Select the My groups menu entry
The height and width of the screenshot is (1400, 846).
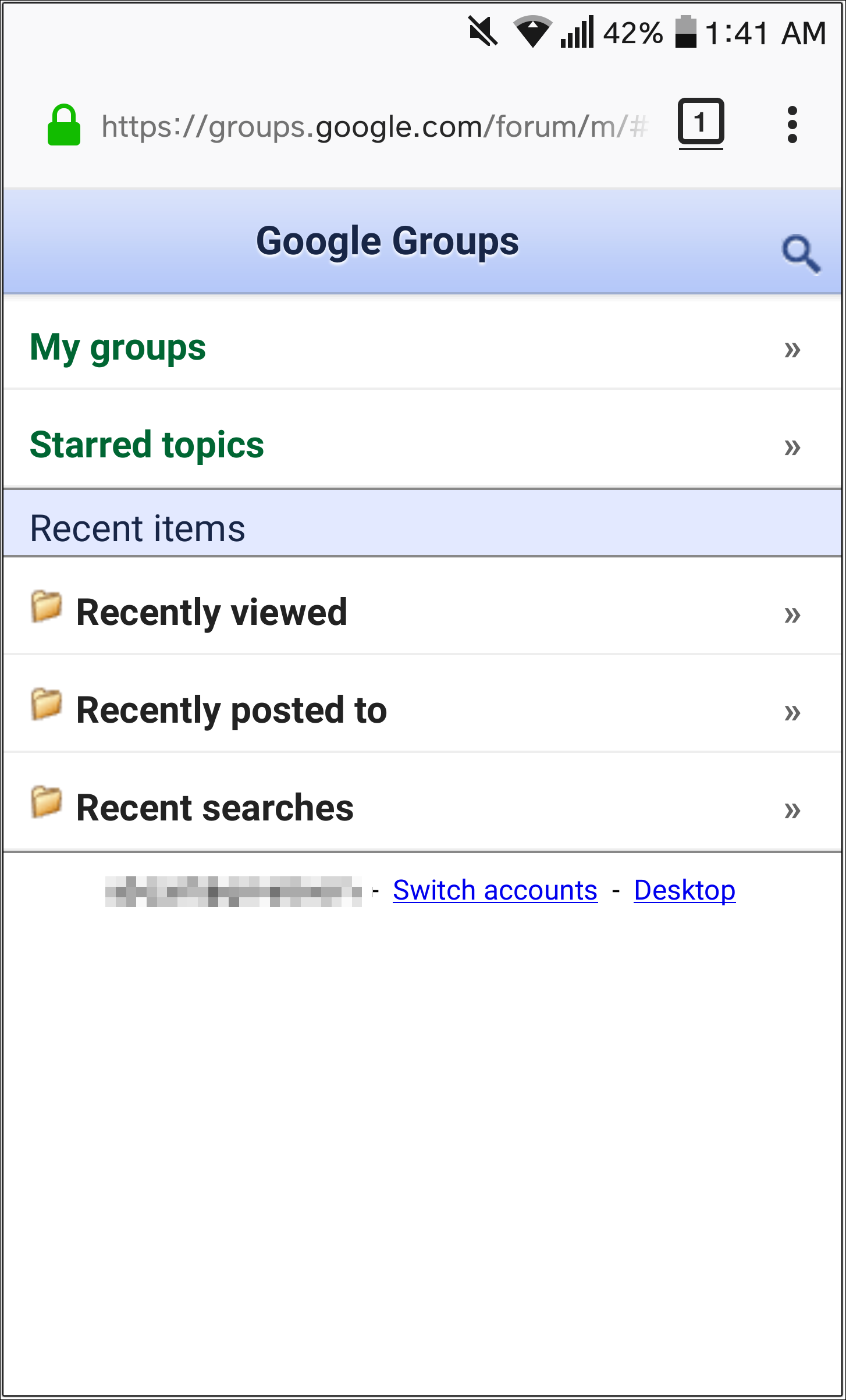point(117,348)
